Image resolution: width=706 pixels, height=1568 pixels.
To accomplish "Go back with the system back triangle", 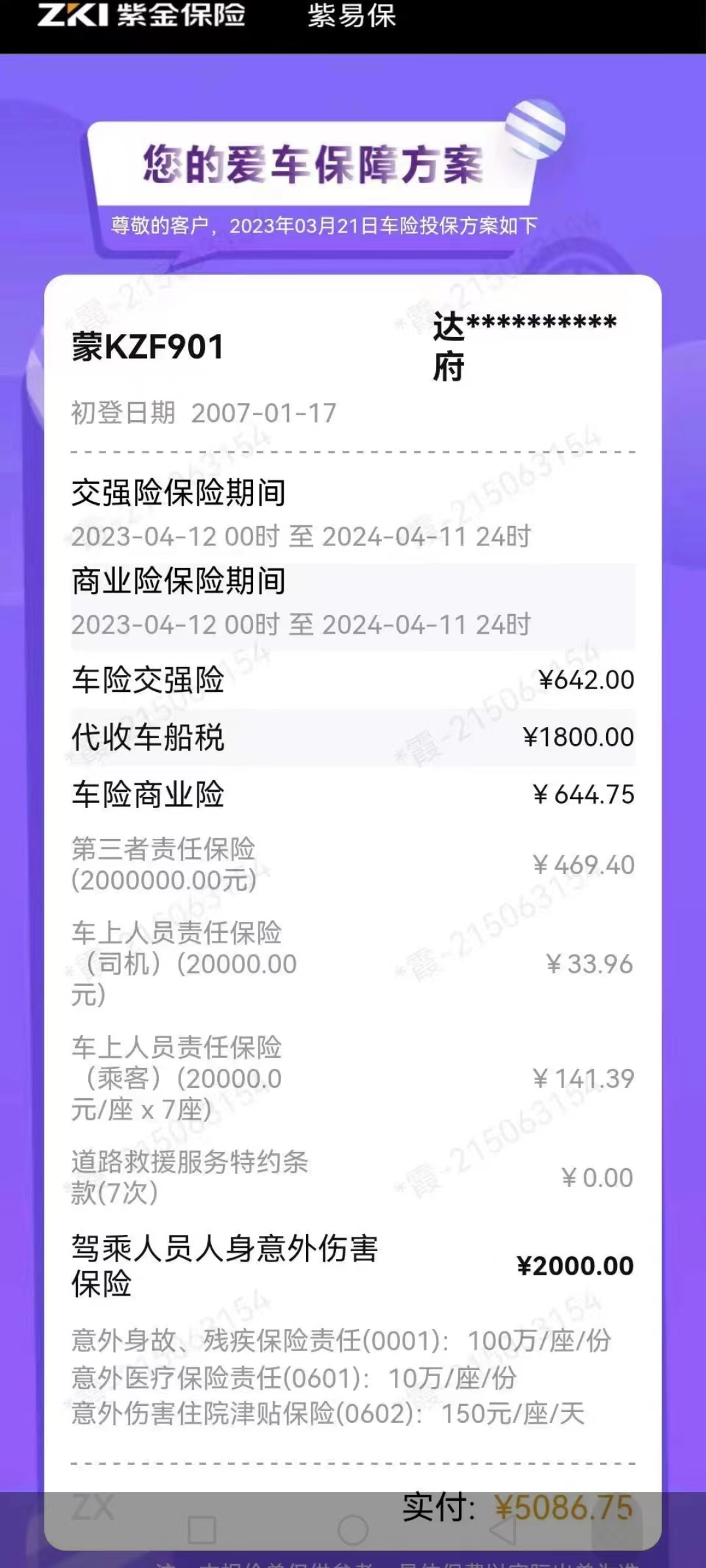I will (503, 1529).
